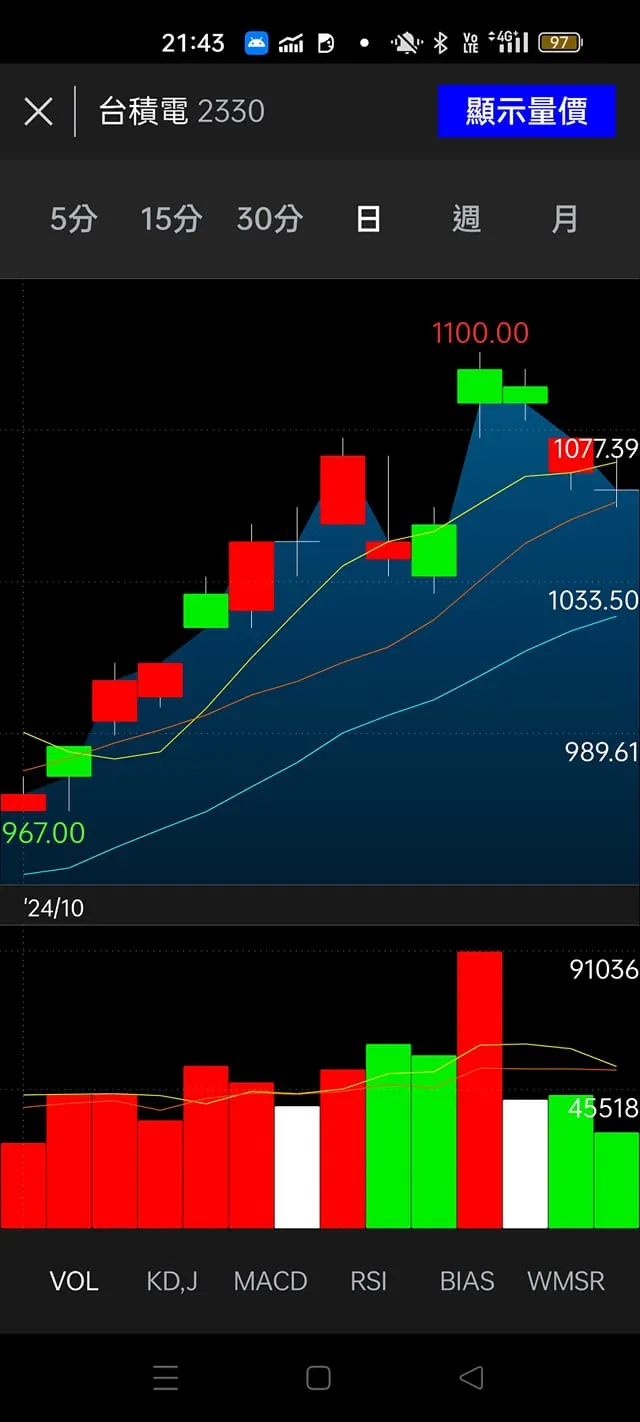The width and height of the screenshot is (640, 1422).
Task: Switch indicator to KD,J
Action: 172,1281
